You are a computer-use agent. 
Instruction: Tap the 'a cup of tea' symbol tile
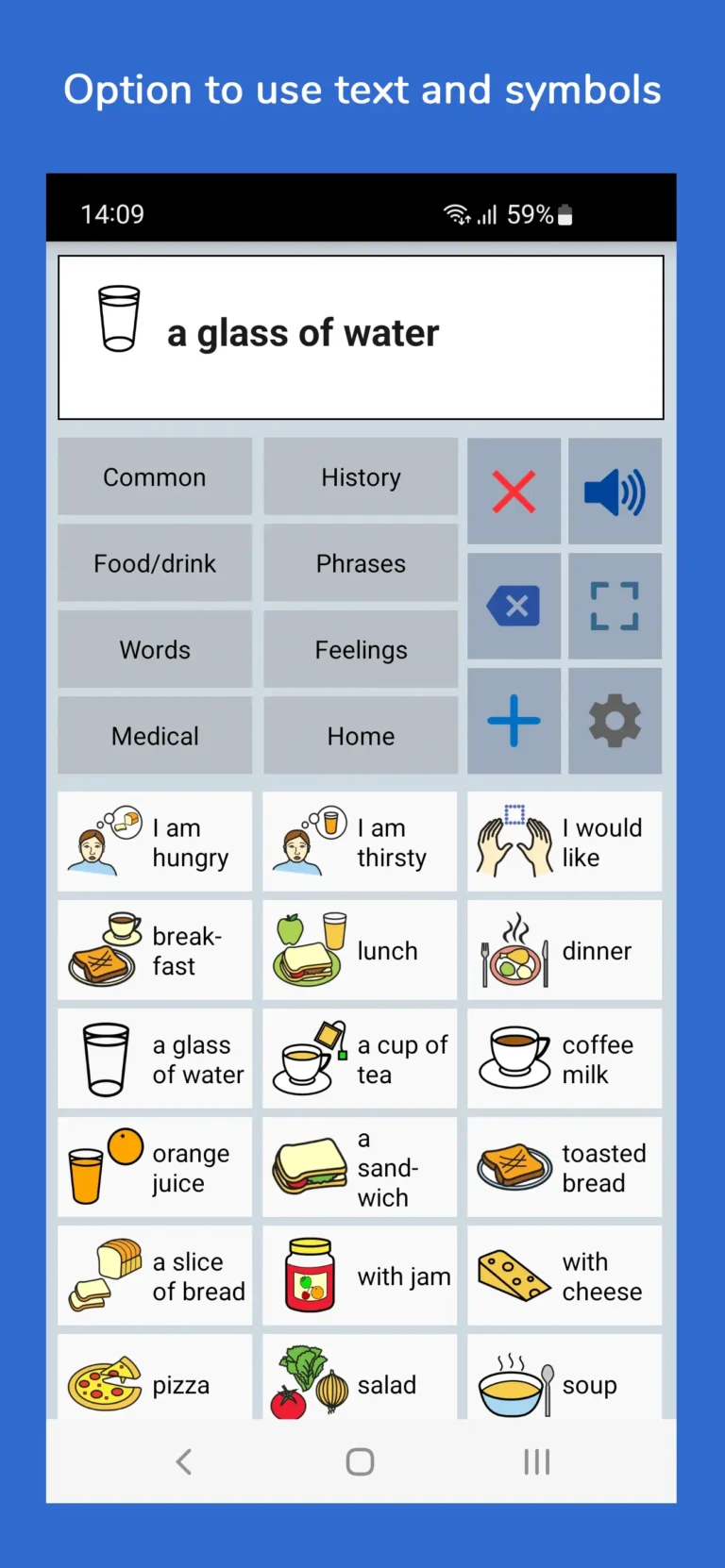(360, 1059)
